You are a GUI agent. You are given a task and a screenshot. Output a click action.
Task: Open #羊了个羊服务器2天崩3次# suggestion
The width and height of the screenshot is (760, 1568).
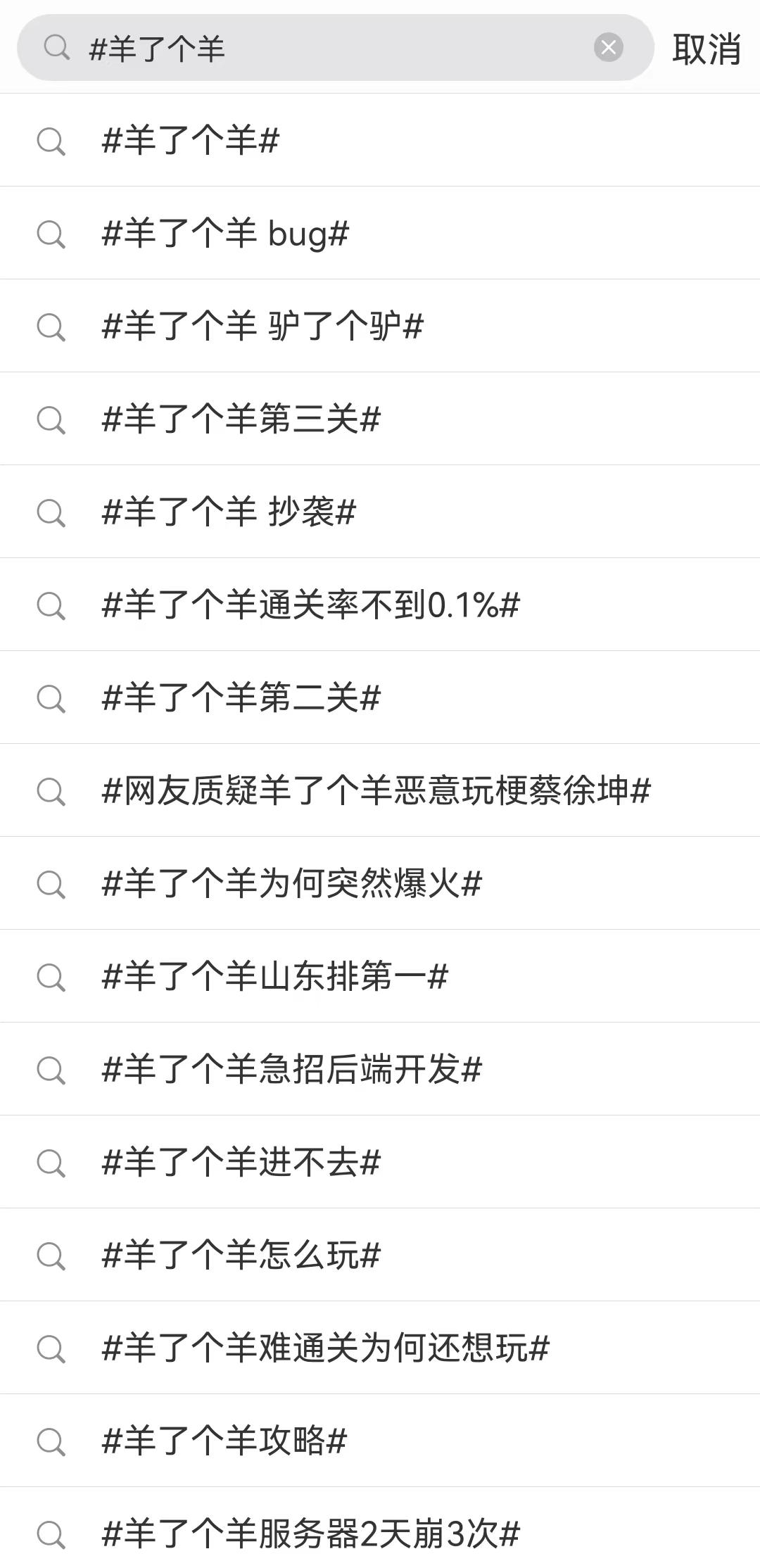point(380,1528)
